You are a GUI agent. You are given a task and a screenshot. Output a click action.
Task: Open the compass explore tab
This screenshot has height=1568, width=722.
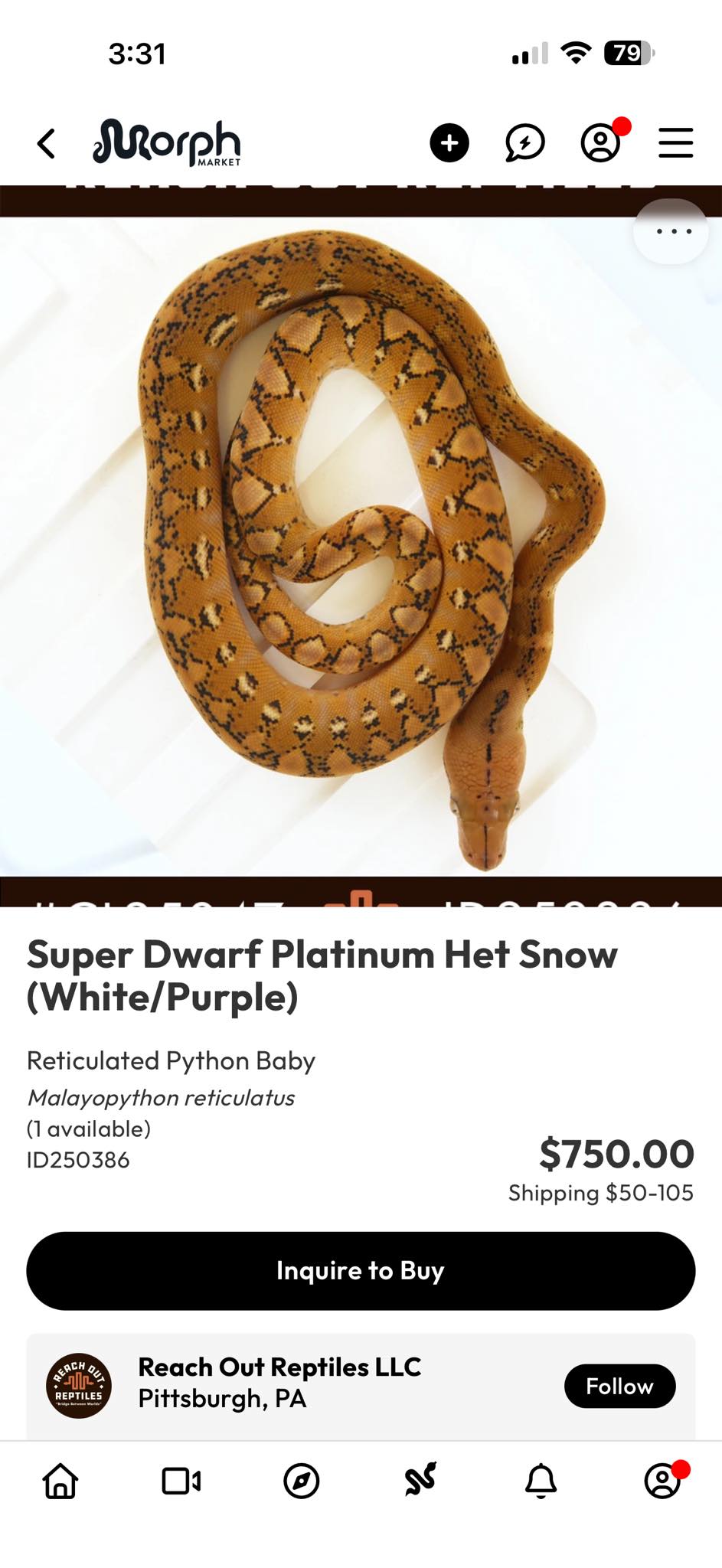pos(301,1481)
